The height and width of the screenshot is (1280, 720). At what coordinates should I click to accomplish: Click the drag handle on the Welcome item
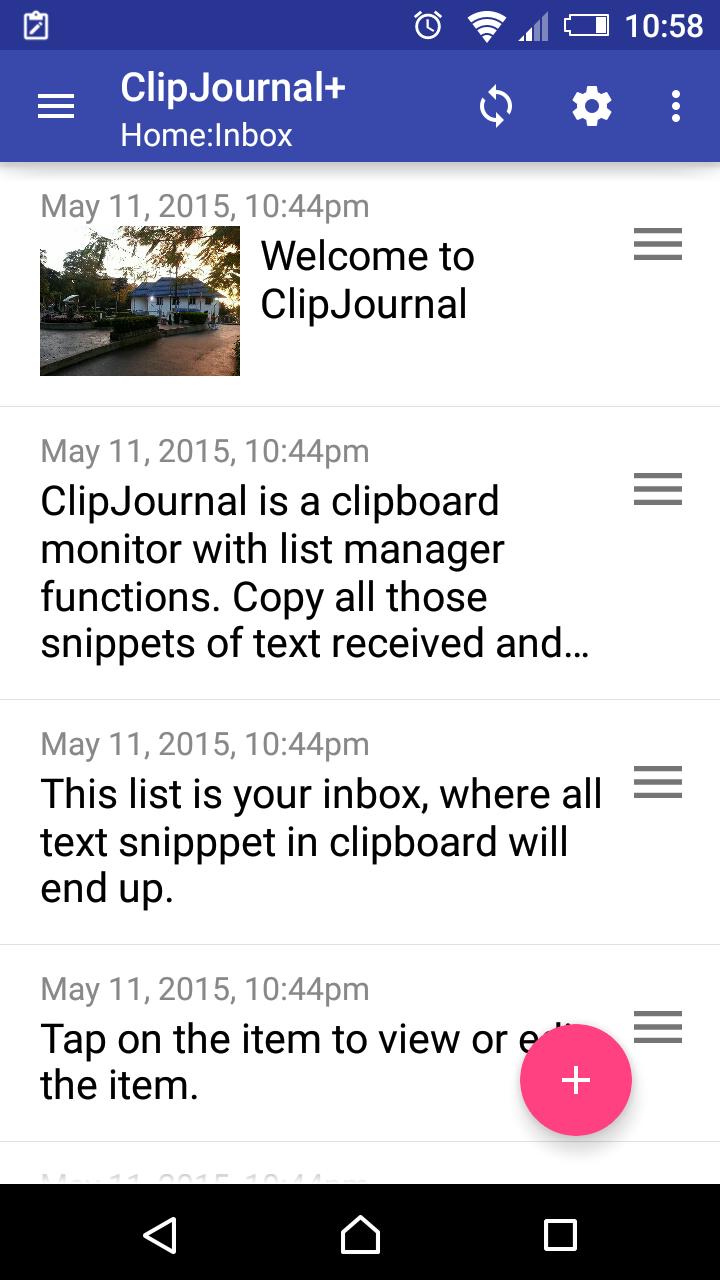pos(657,244)
